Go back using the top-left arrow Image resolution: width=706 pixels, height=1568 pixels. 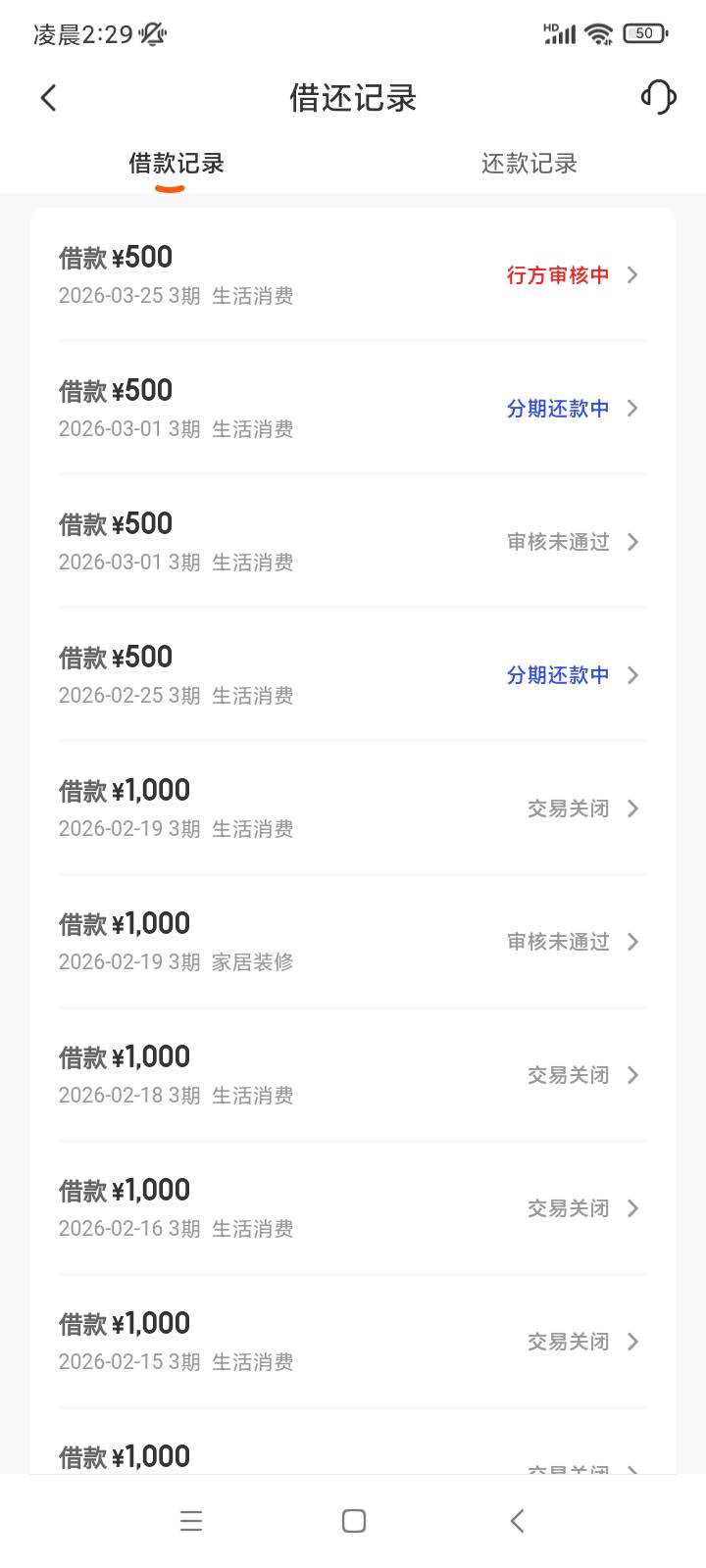[x=49, y=98]
